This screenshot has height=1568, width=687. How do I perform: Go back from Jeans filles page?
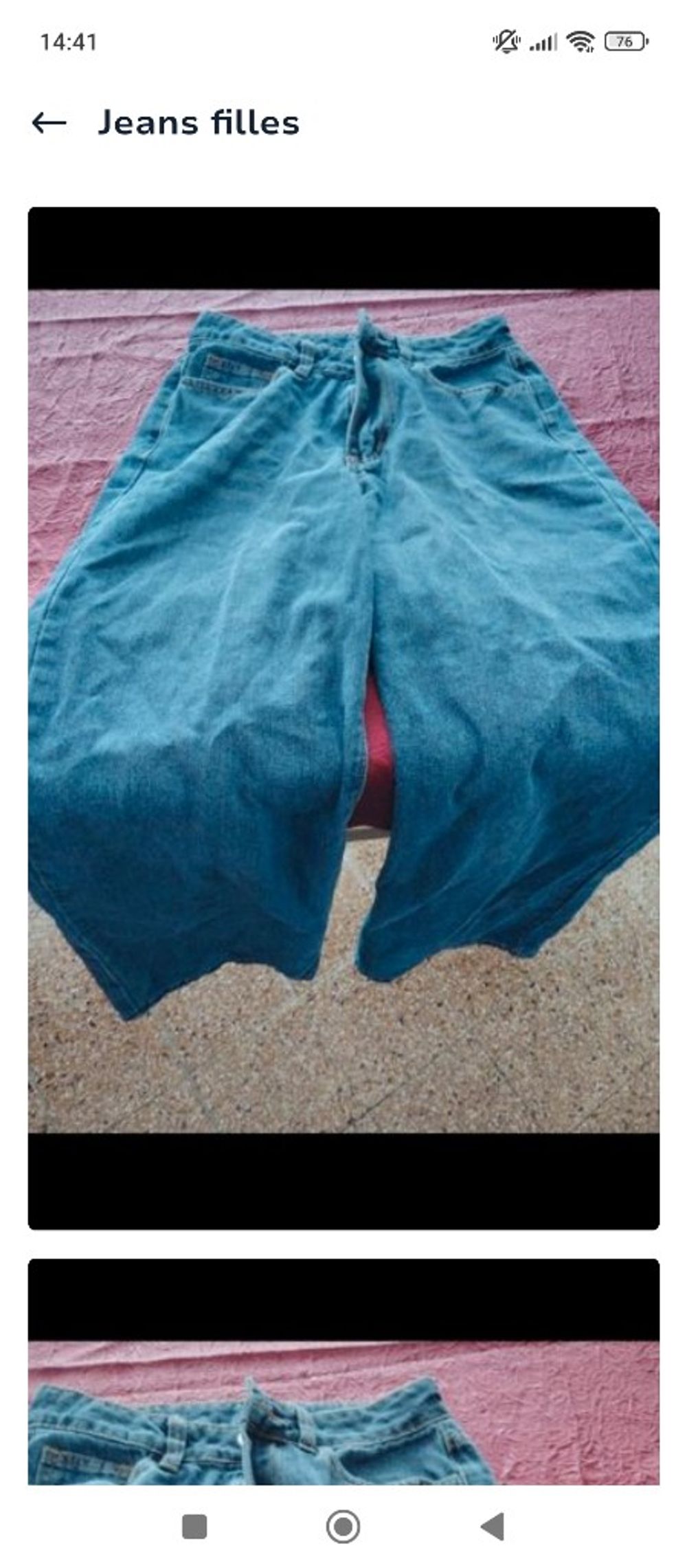coord(49,123)
